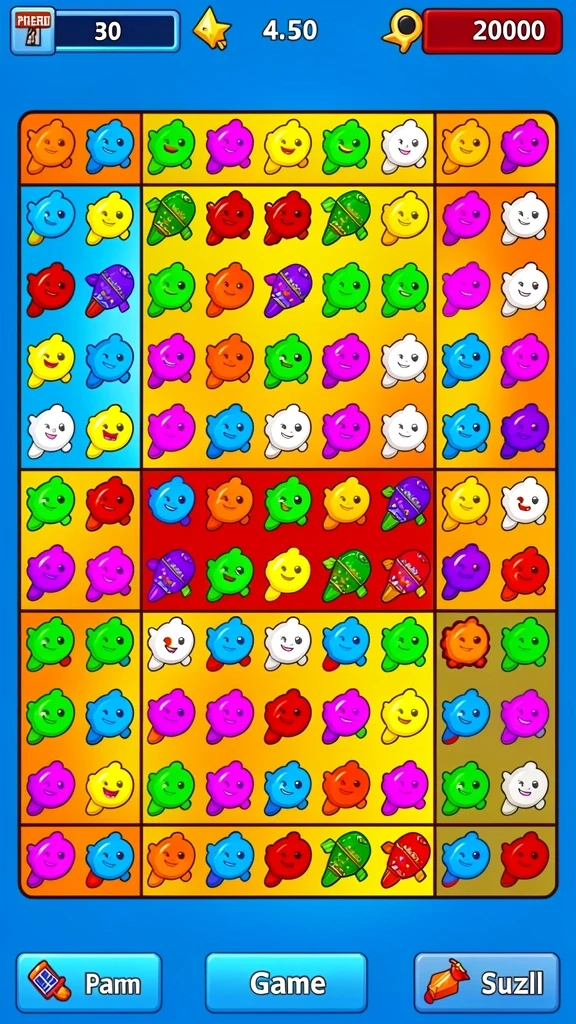Use the Suzll candy booster
The height and width of the screenshot is (1024, 576).
pos(487,982)
